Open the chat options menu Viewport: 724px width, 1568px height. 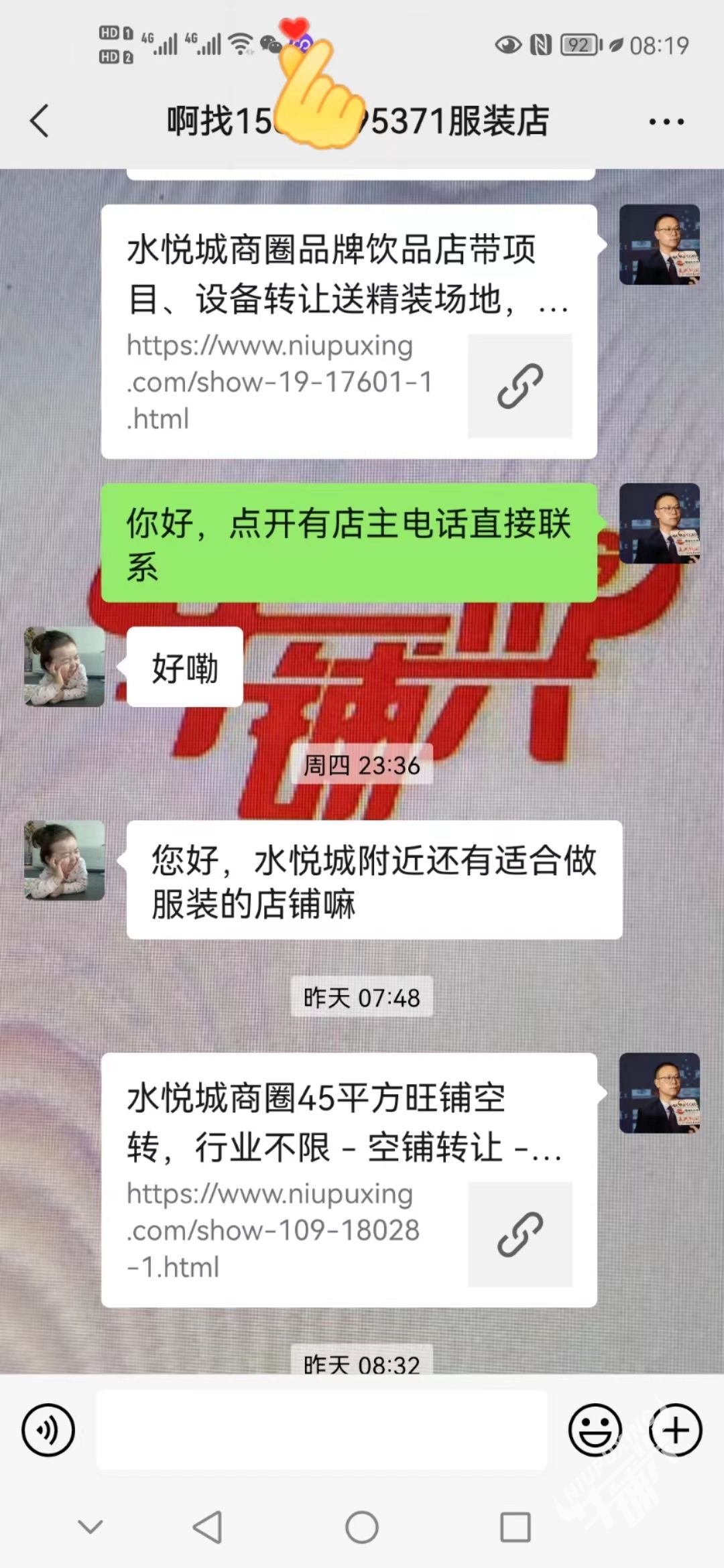click(666, 121)
